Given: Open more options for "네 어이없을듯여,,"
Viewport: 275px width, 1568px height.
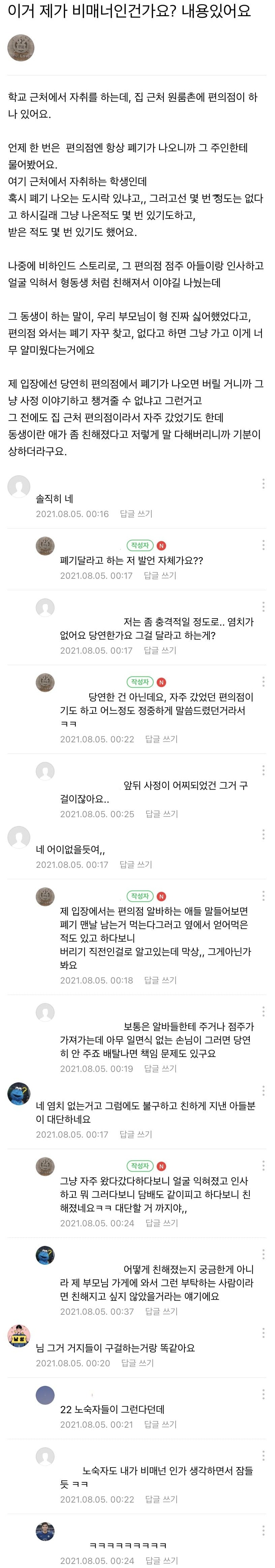Looking at the screenshot, I should [263, 834].
